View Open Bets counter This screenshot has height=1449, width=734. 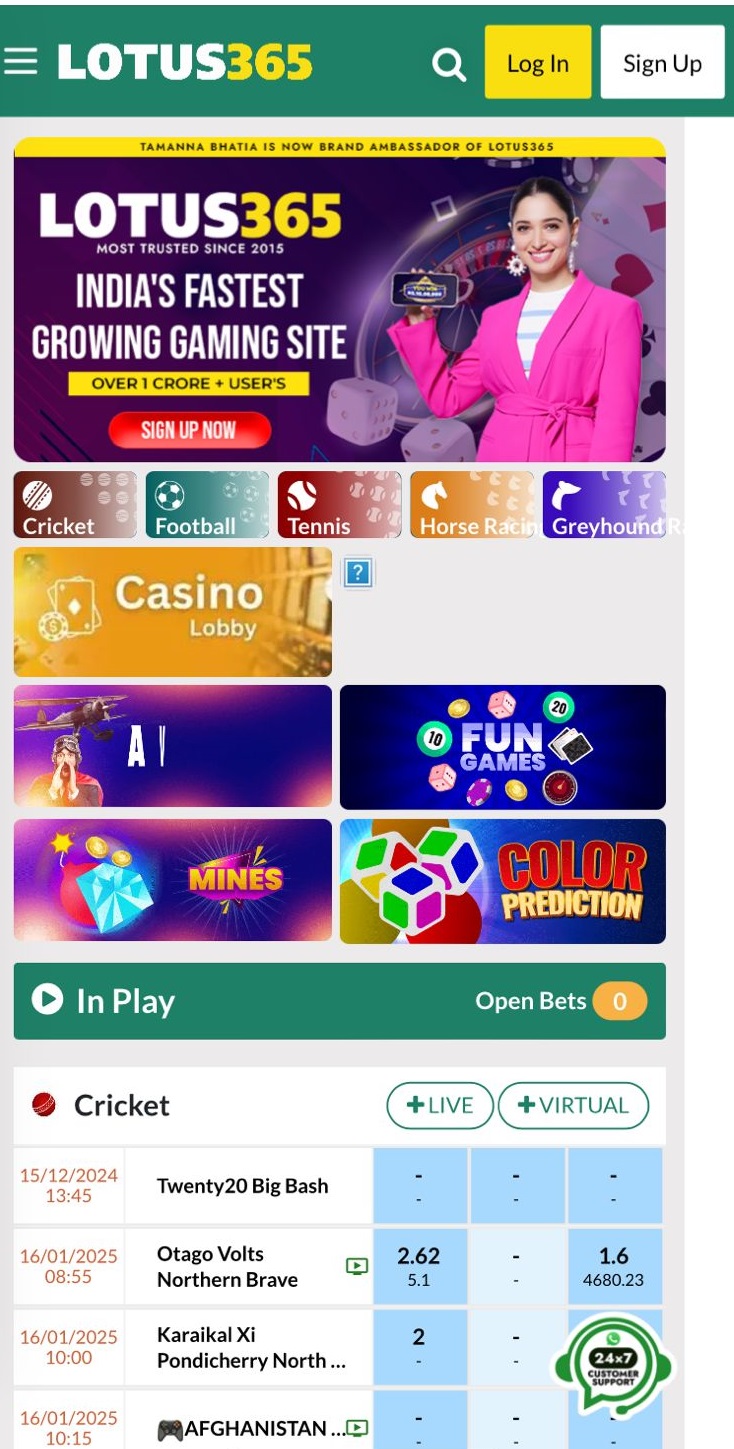coord(560,1001)
